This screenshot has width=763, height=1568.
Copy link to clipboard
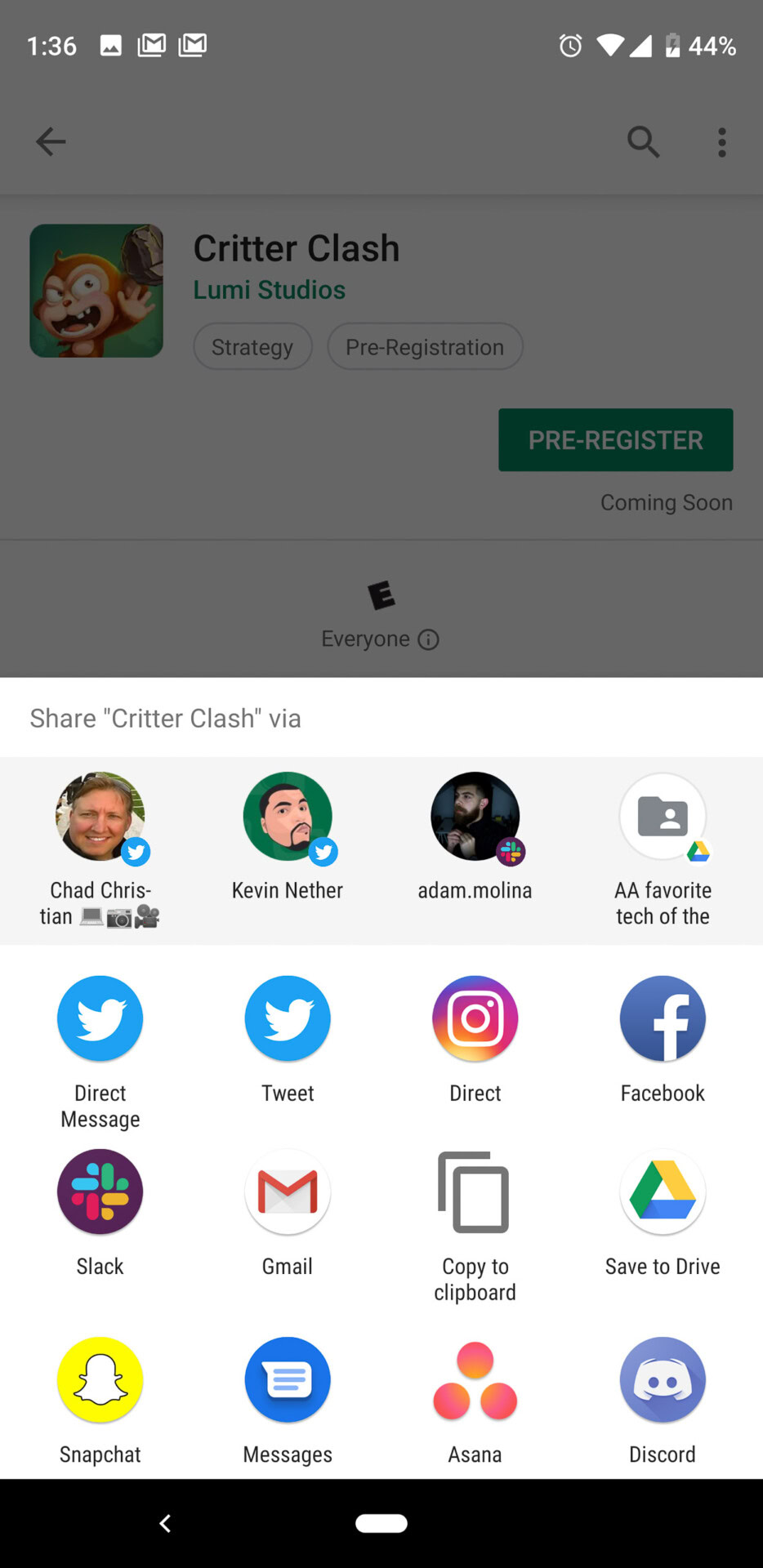click(x=475, y=1226)
